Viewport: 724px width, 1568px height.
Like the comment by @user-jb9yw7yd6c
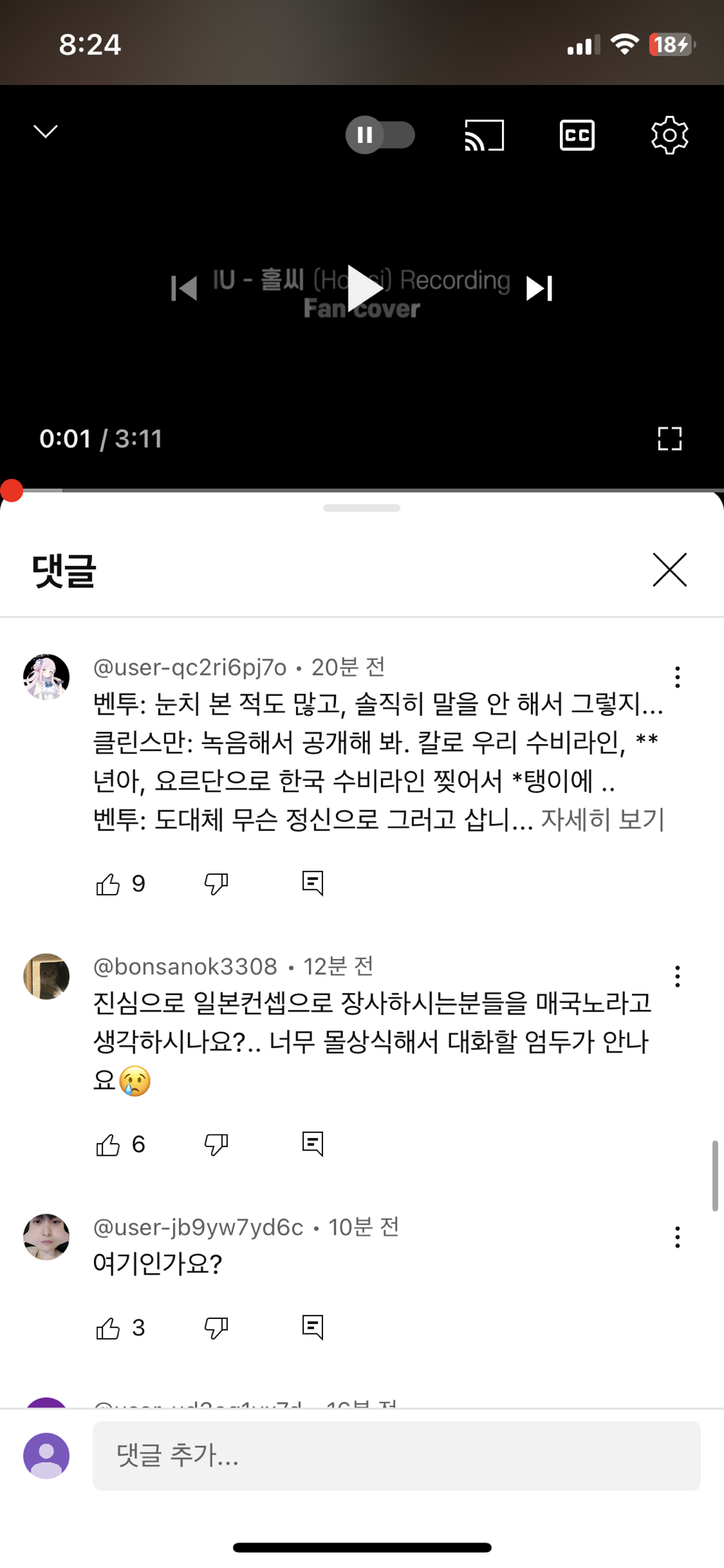(x=108, y=1328)
